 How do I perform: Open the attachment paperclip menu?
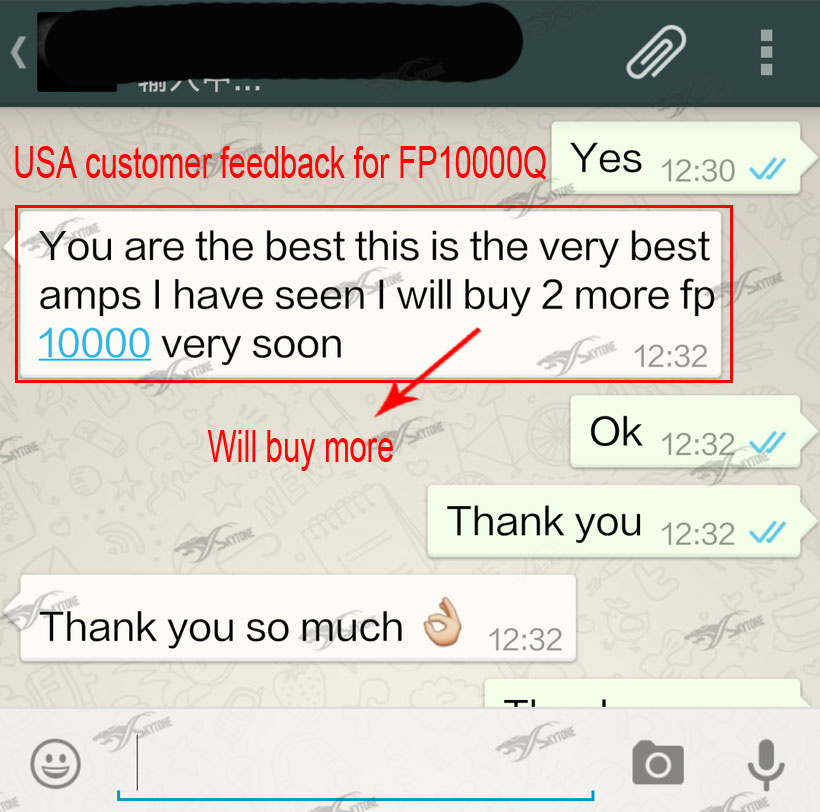point(656,50)
